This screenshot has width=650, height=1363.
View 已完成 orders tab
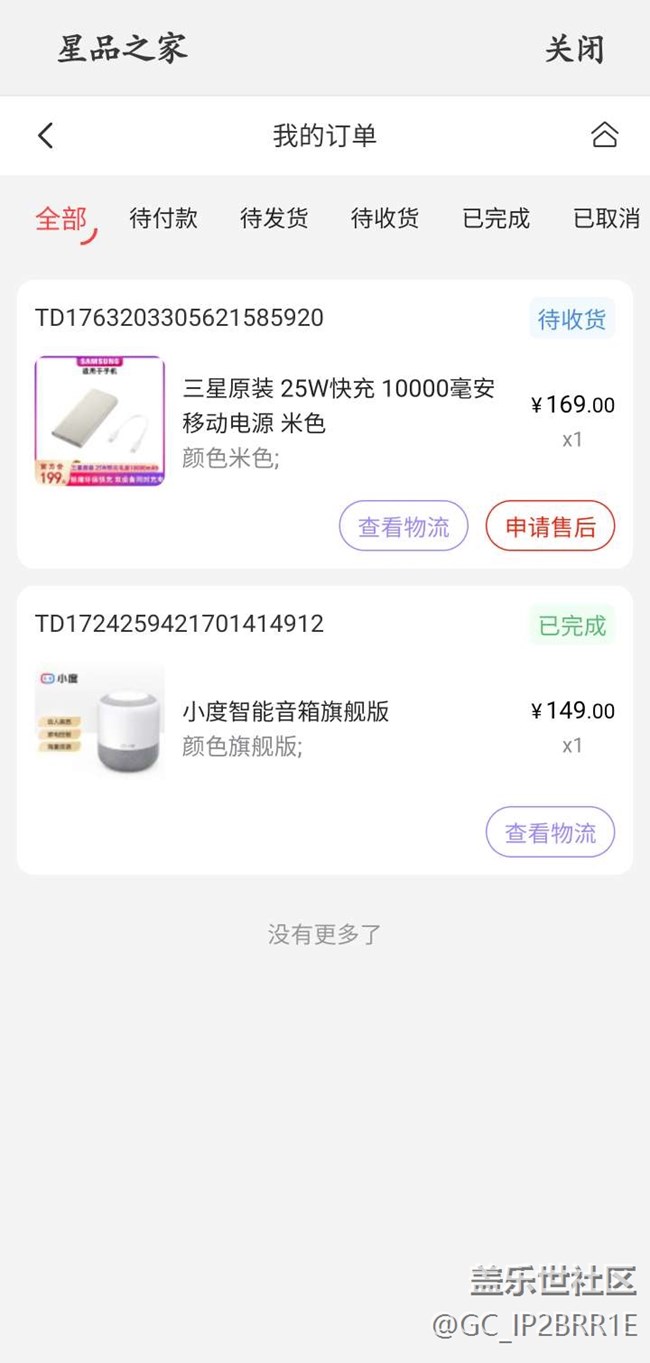(496, 219)
